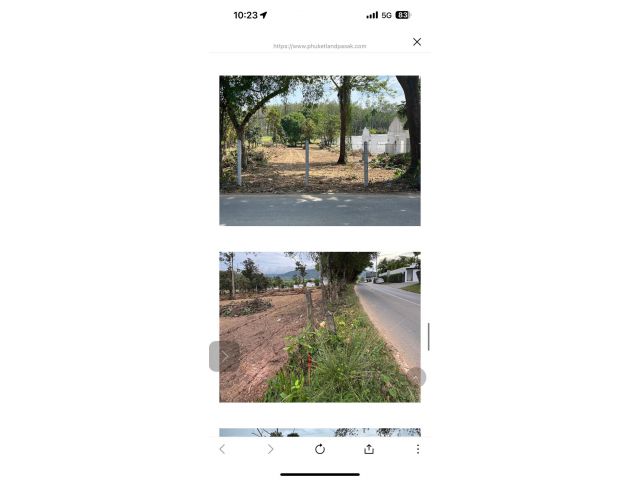Close the in-app browser

[x=417, y=42]
